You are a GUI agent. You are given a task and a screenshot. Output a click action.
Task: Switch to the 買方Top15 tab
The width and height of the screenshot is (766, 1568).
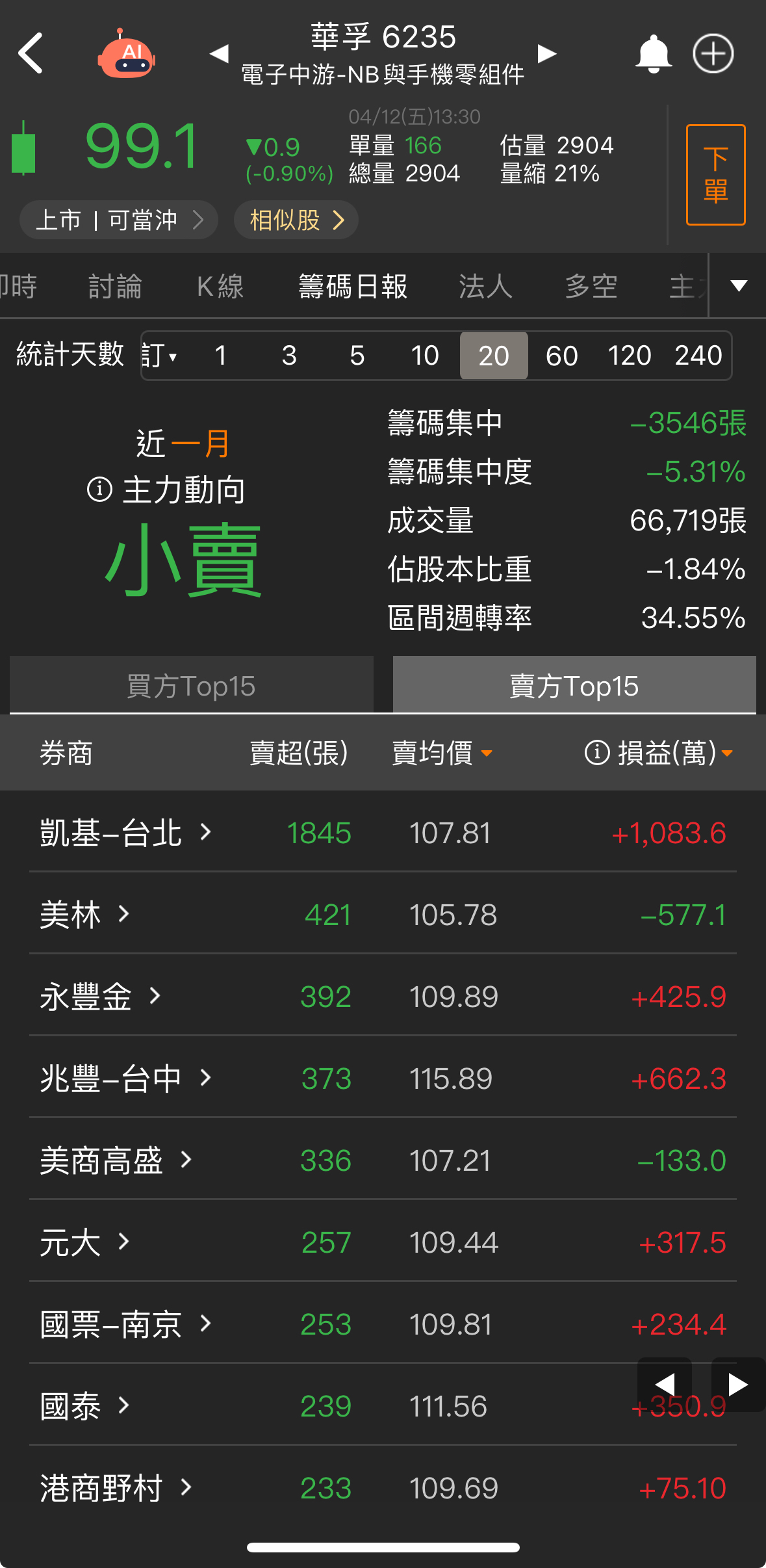191,685
